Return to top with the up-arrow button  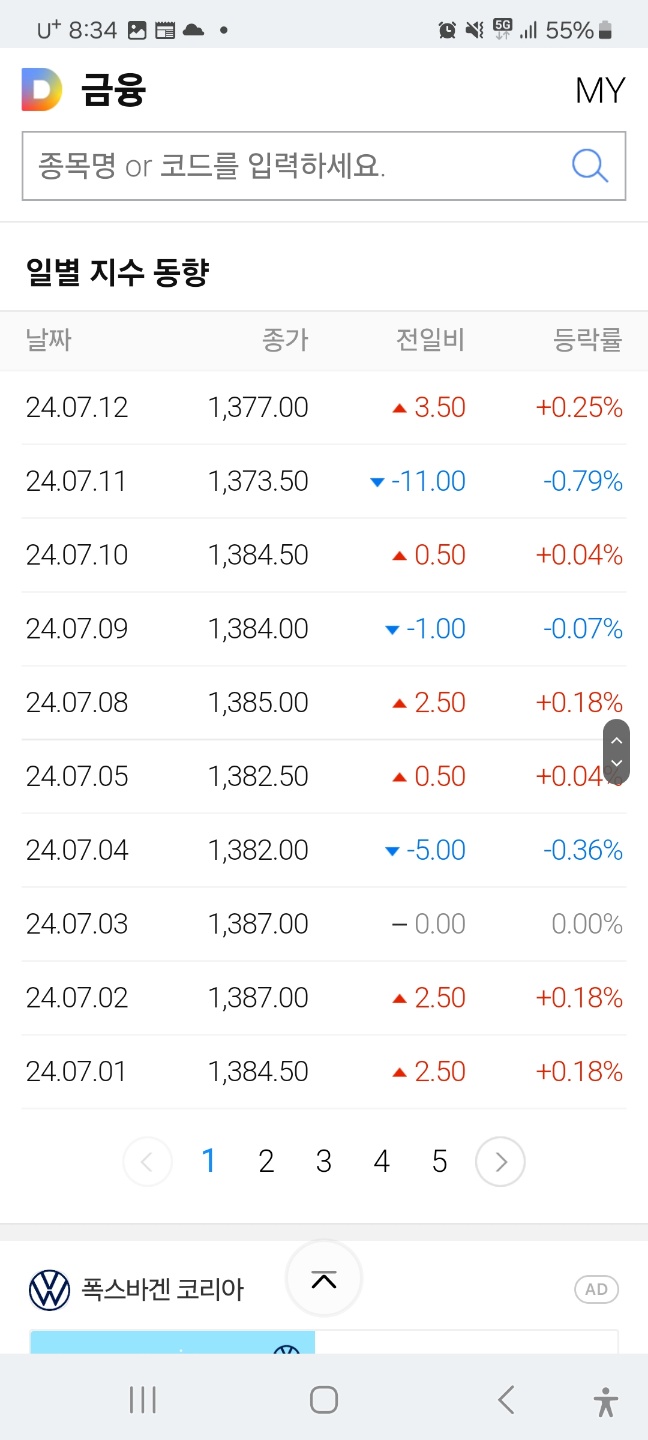[323, 1278]
